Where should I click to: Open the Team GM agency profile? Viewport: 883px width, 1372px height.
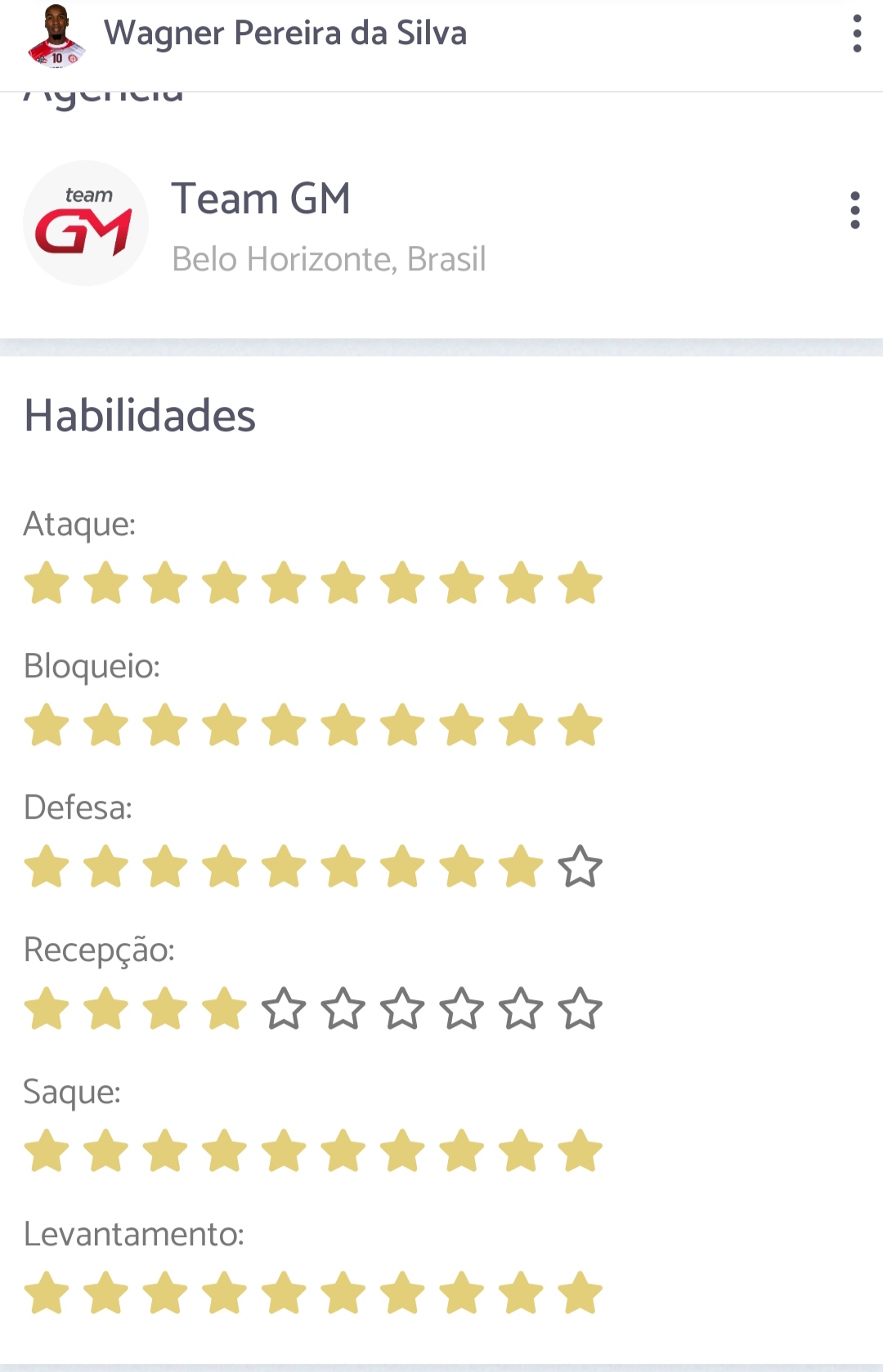(x=261, y=199)
